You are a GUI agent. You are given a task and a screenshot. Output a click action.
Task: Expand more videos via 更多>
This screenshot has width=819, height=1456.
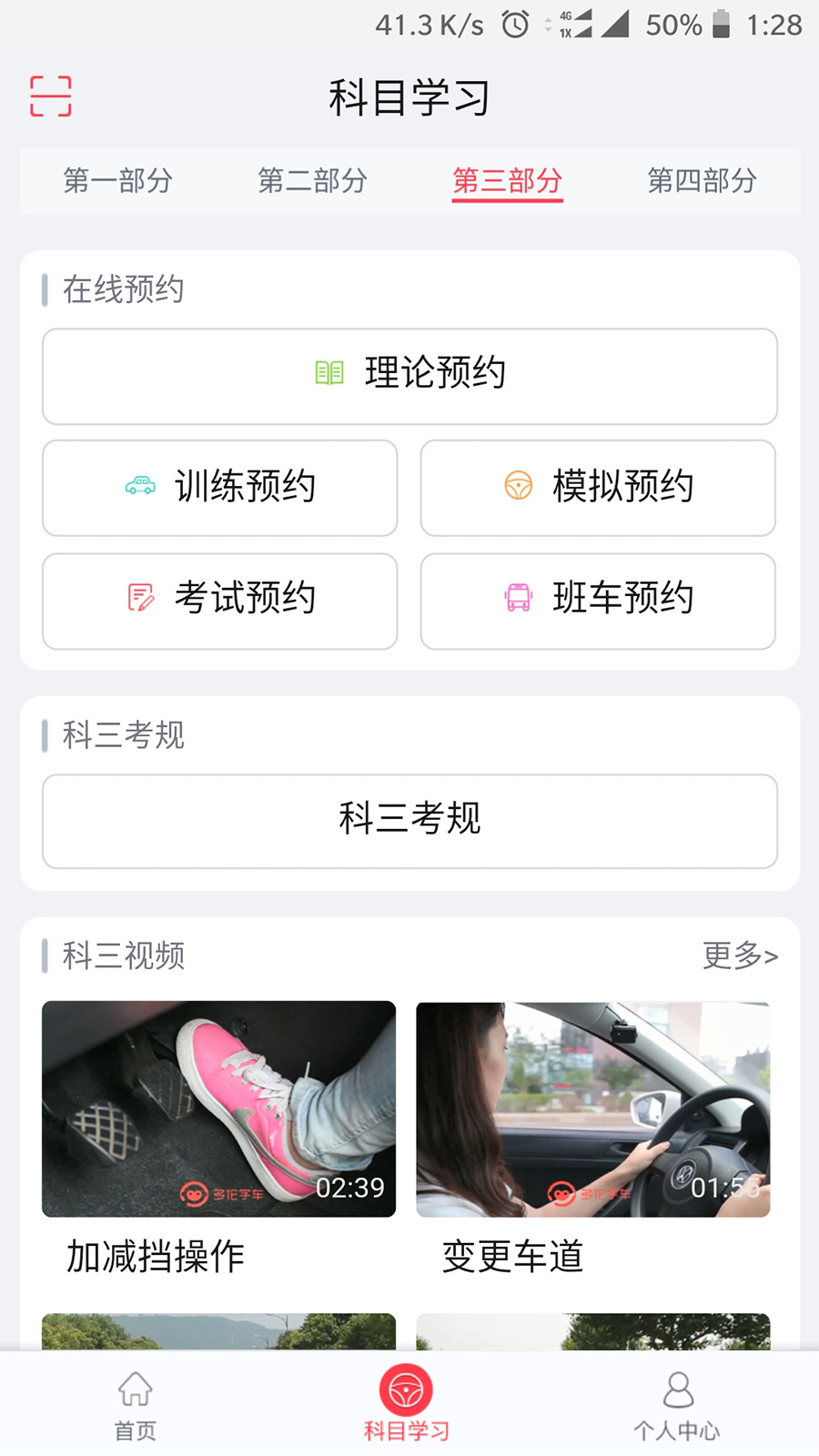(x=739, y=956)
